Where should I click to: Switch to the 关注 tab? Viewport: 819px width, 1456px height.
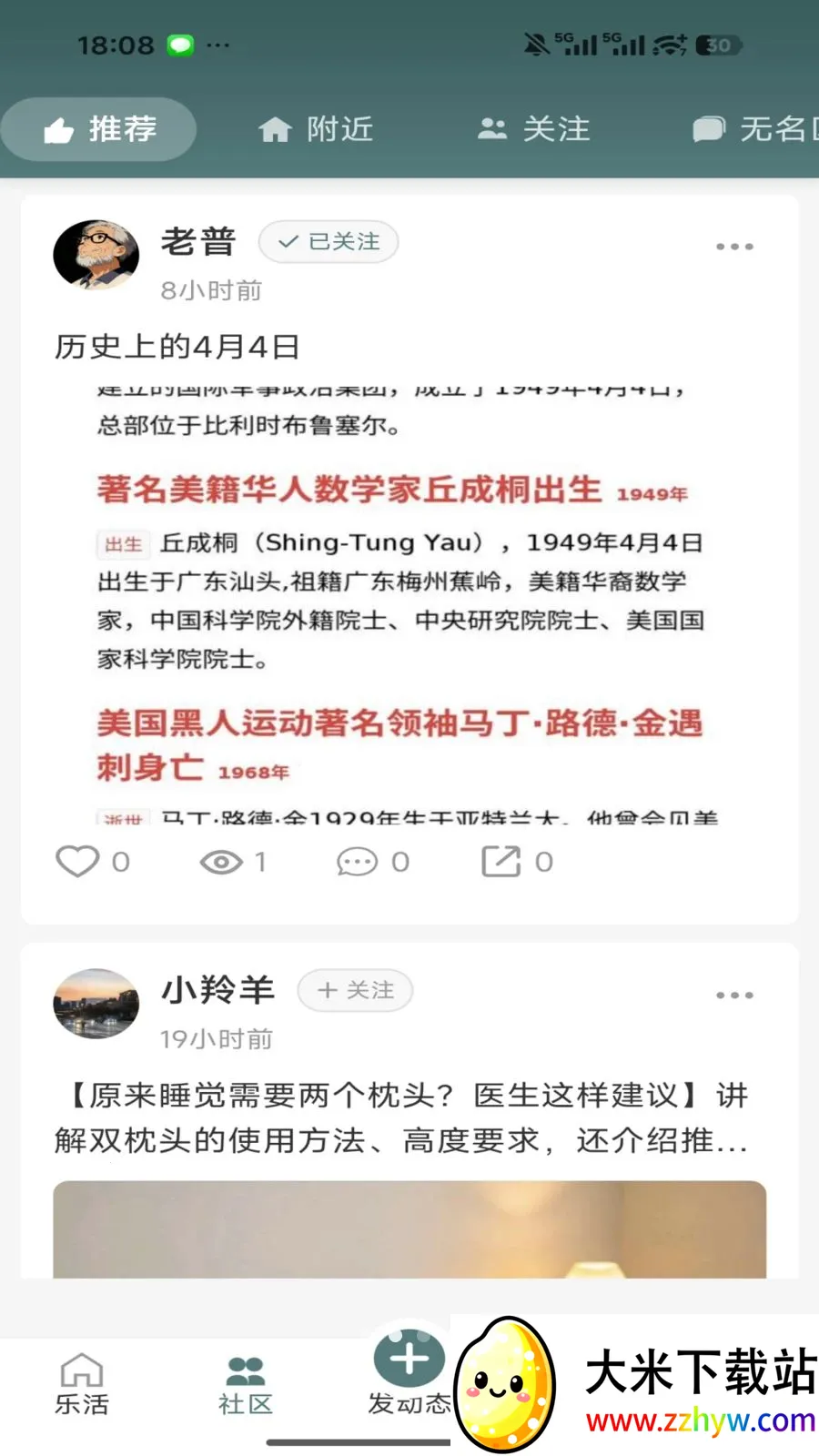pos(534,129)
